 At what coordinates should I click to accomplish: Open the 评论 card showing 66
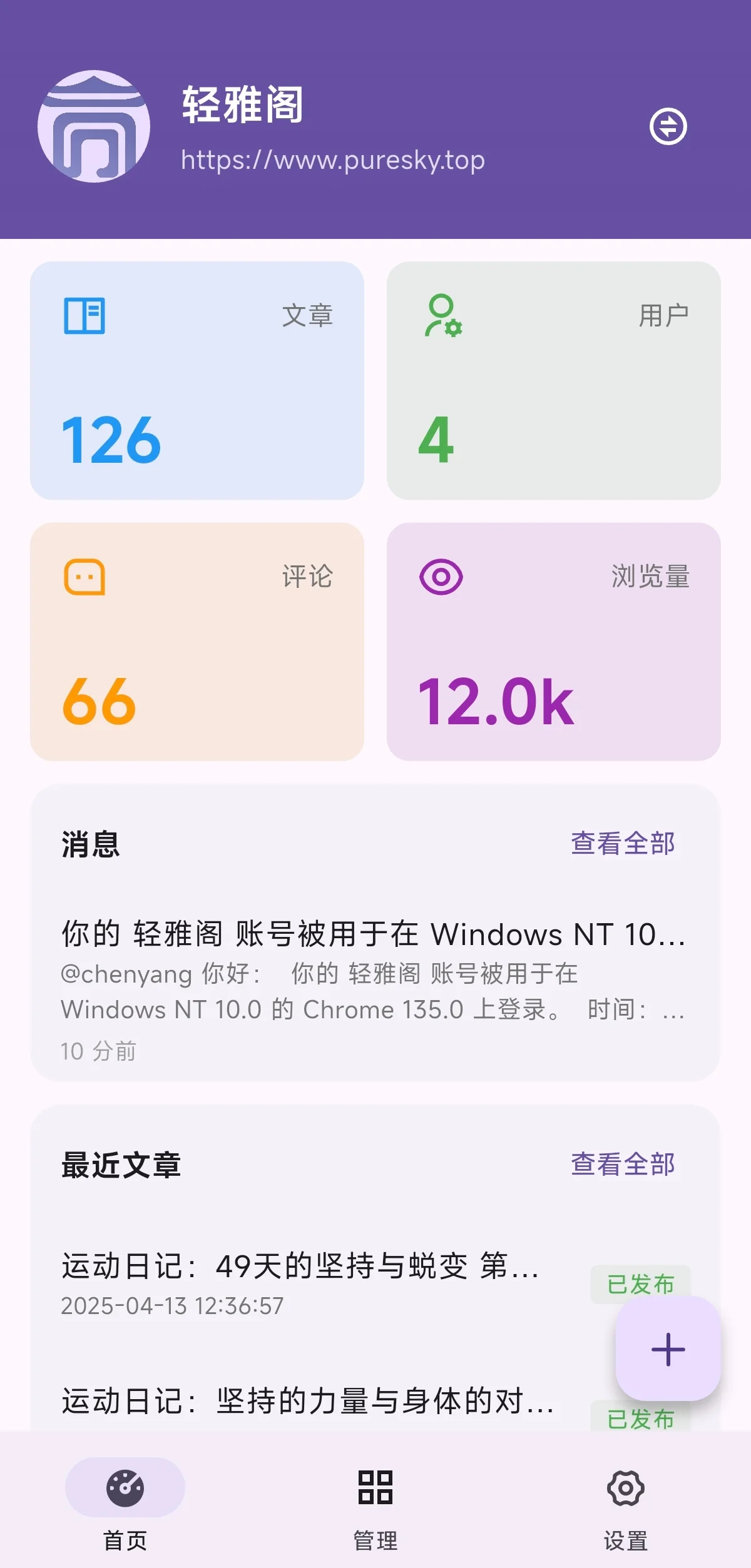(197, 641)
